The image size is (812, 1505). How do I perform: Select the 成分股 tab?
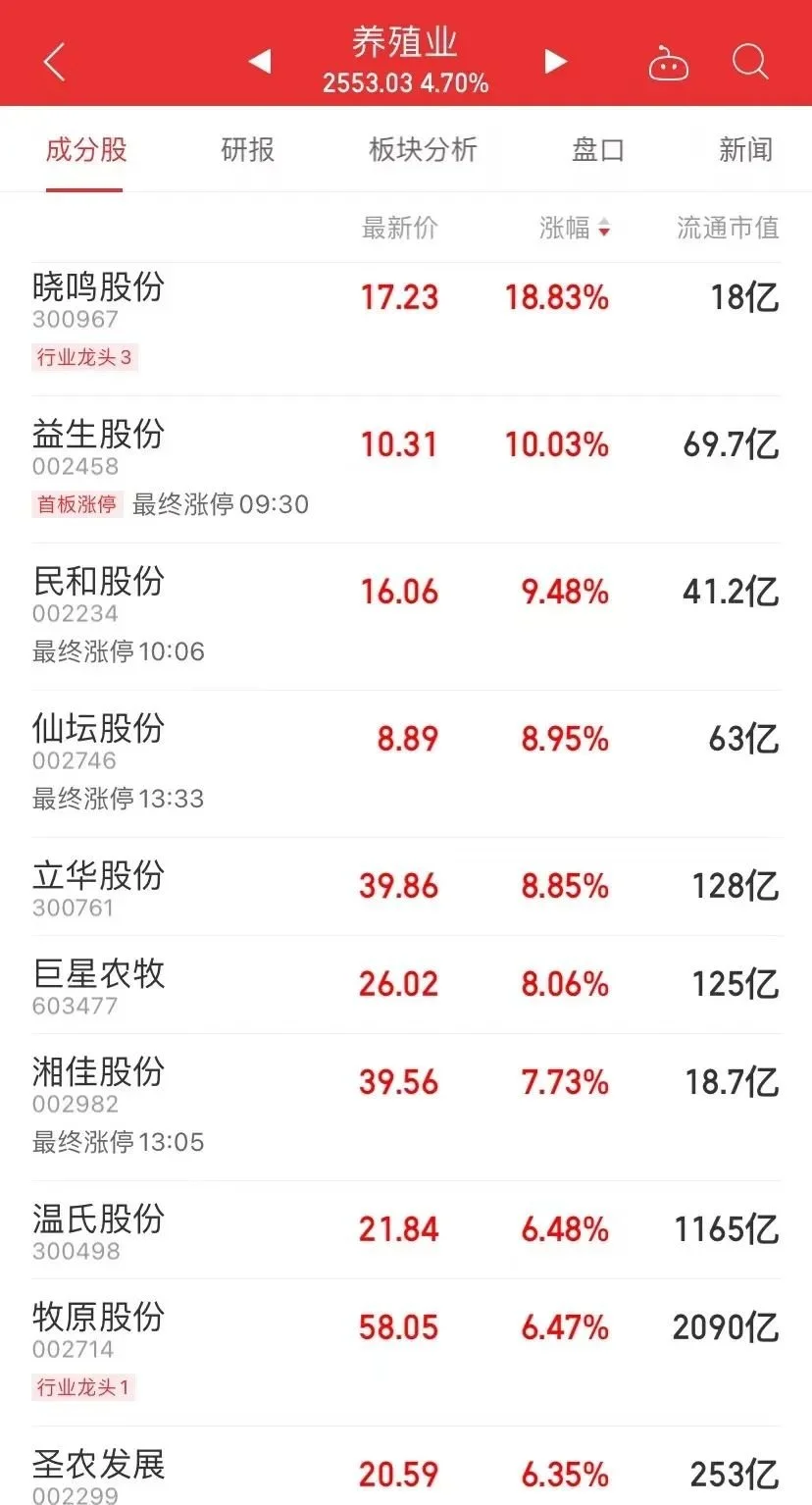[86, 150]
